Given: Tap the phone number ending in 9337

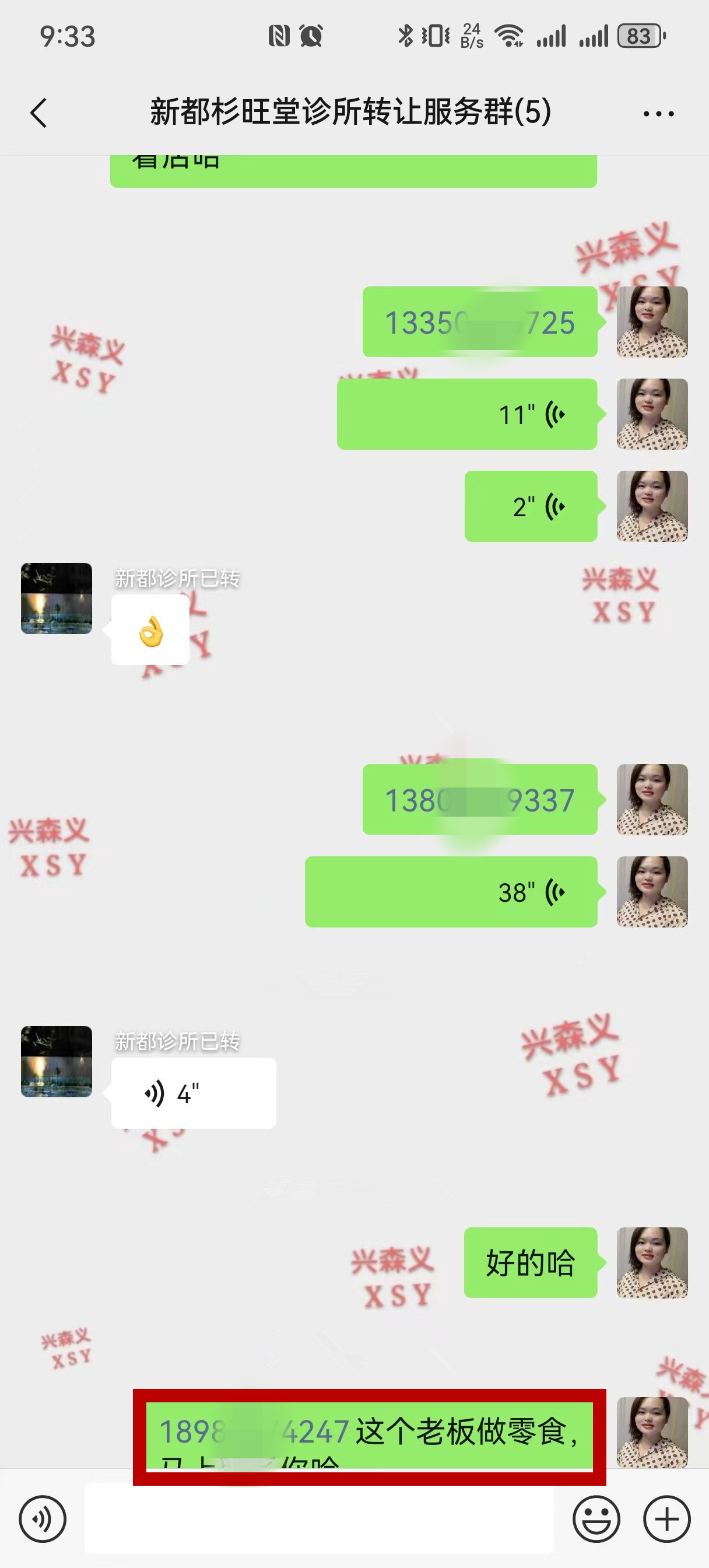Looking at the screenshot, I should [x=479, y=800].
